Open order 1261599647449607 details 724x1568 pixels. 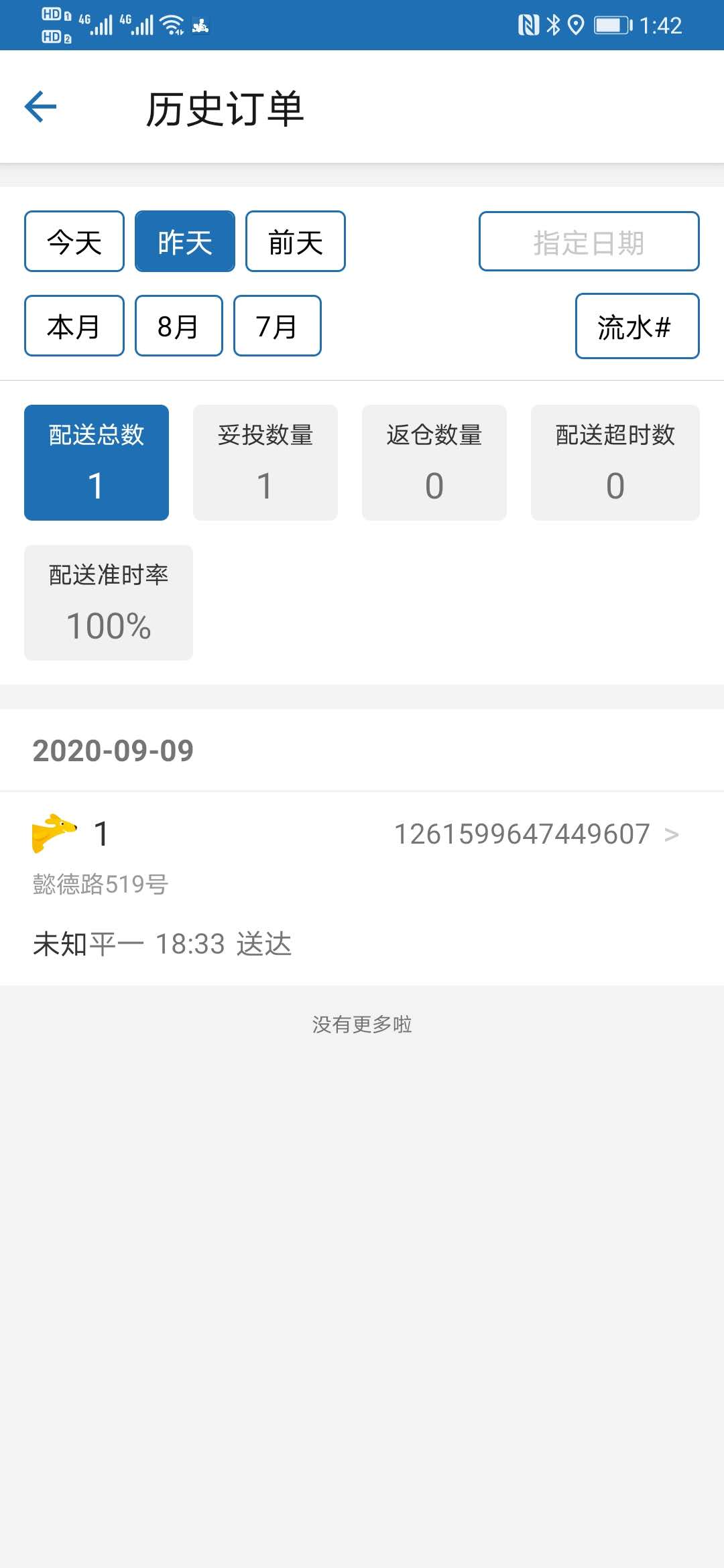pyautogui.click(x=536, y=835)
